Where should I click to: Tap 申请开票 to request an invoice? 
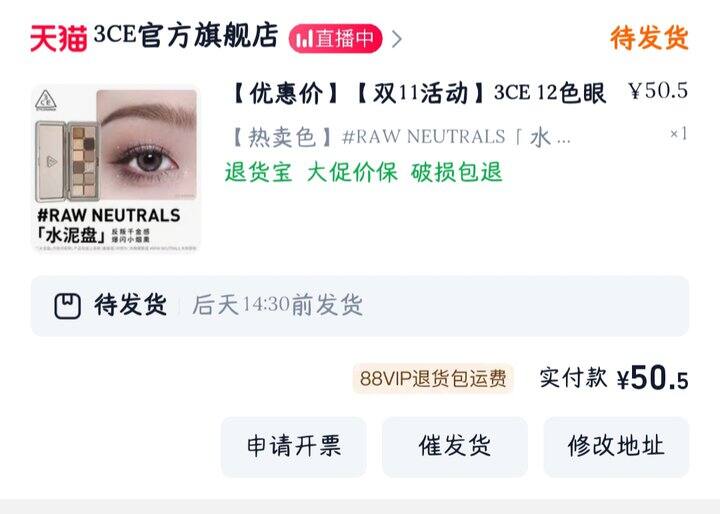tap(293, 446)
